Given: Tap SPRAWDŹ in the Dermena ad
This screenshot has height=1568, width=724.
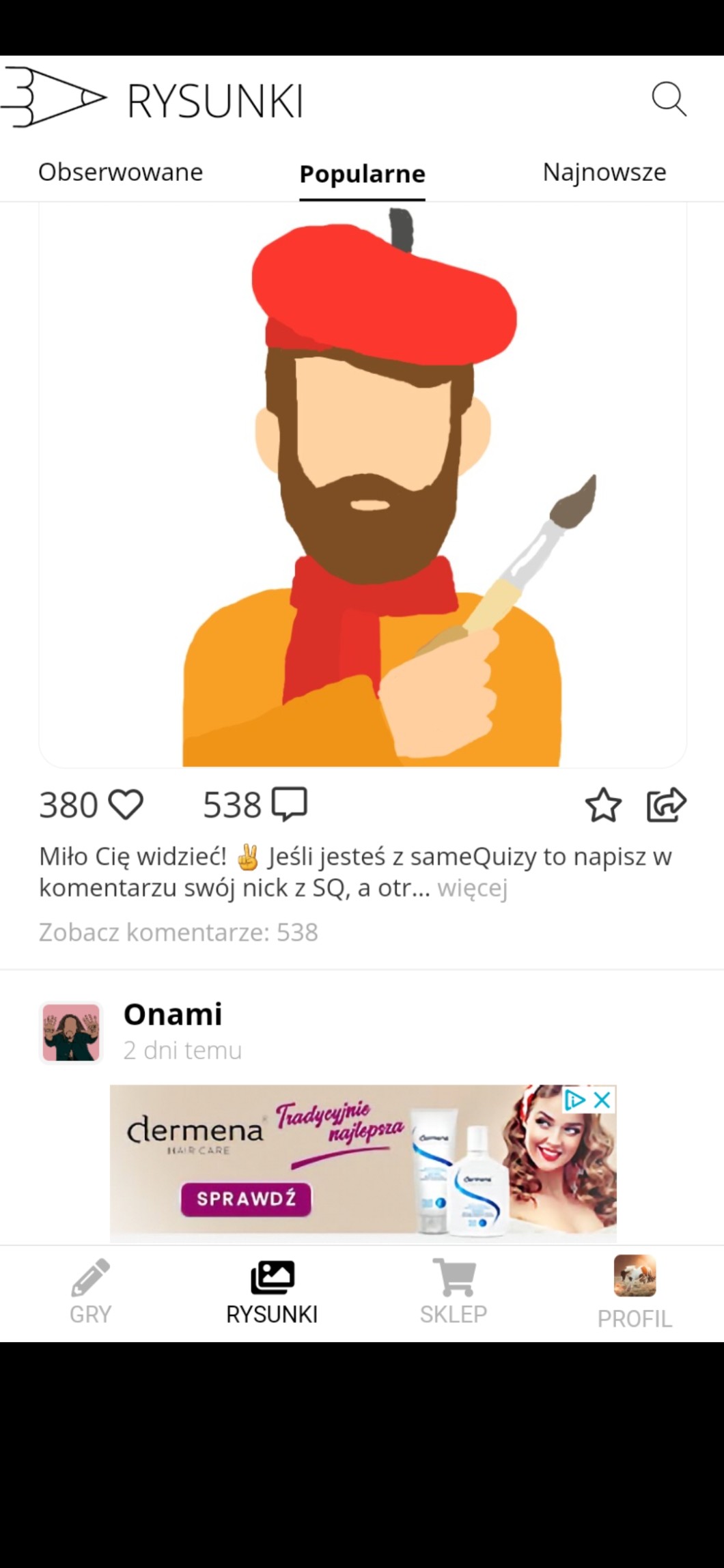Looking at the screenshot, I should click(246, 1199).
